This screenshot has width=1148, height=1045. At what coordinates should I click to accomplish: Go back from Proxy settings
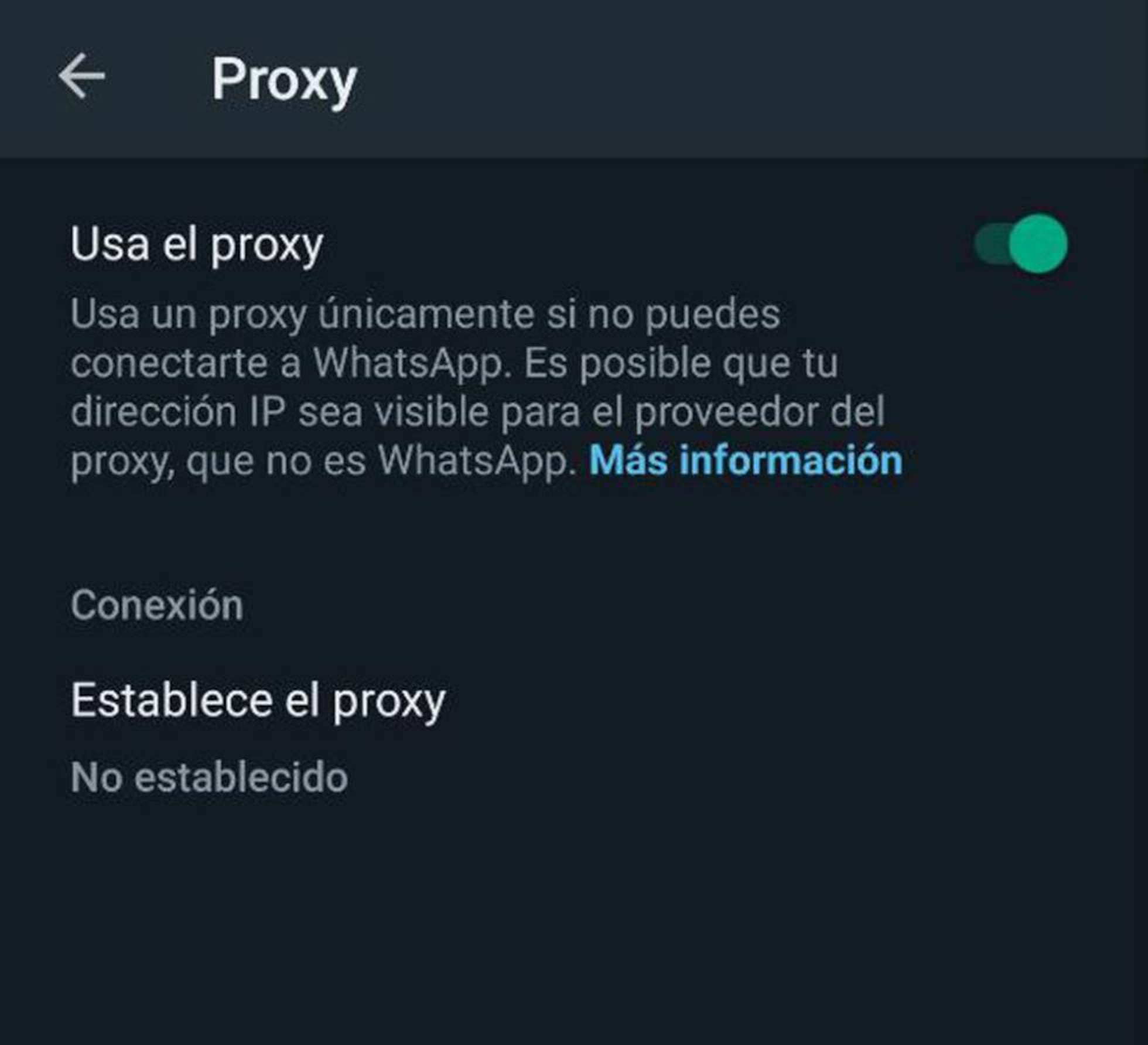(81, 76)
